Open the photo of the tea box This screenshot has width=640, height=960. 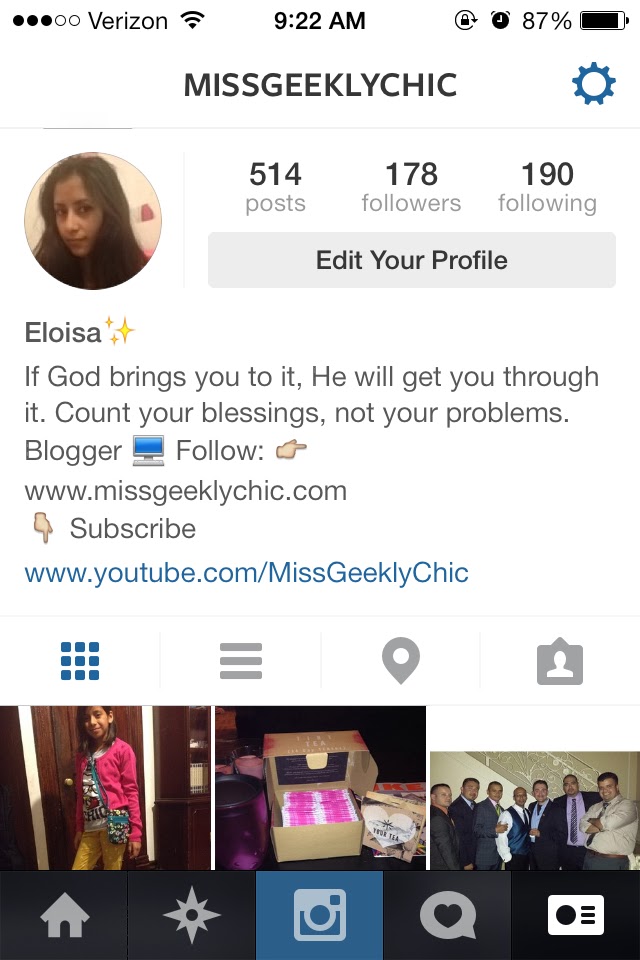pyautogui.click(x=320, y=788)
